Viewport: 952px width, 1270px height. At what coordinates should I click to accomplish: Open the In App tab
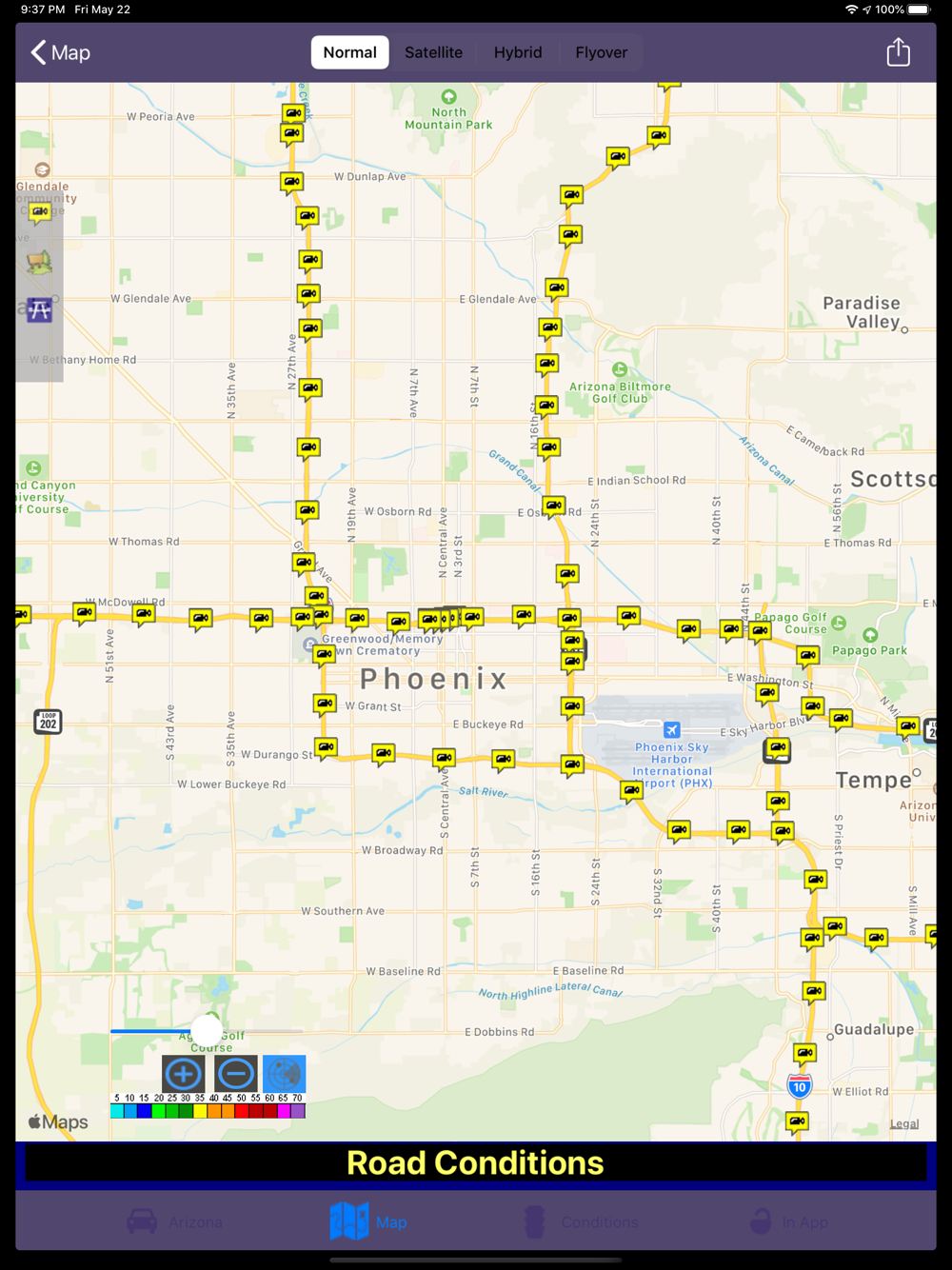coord(788,1221)
